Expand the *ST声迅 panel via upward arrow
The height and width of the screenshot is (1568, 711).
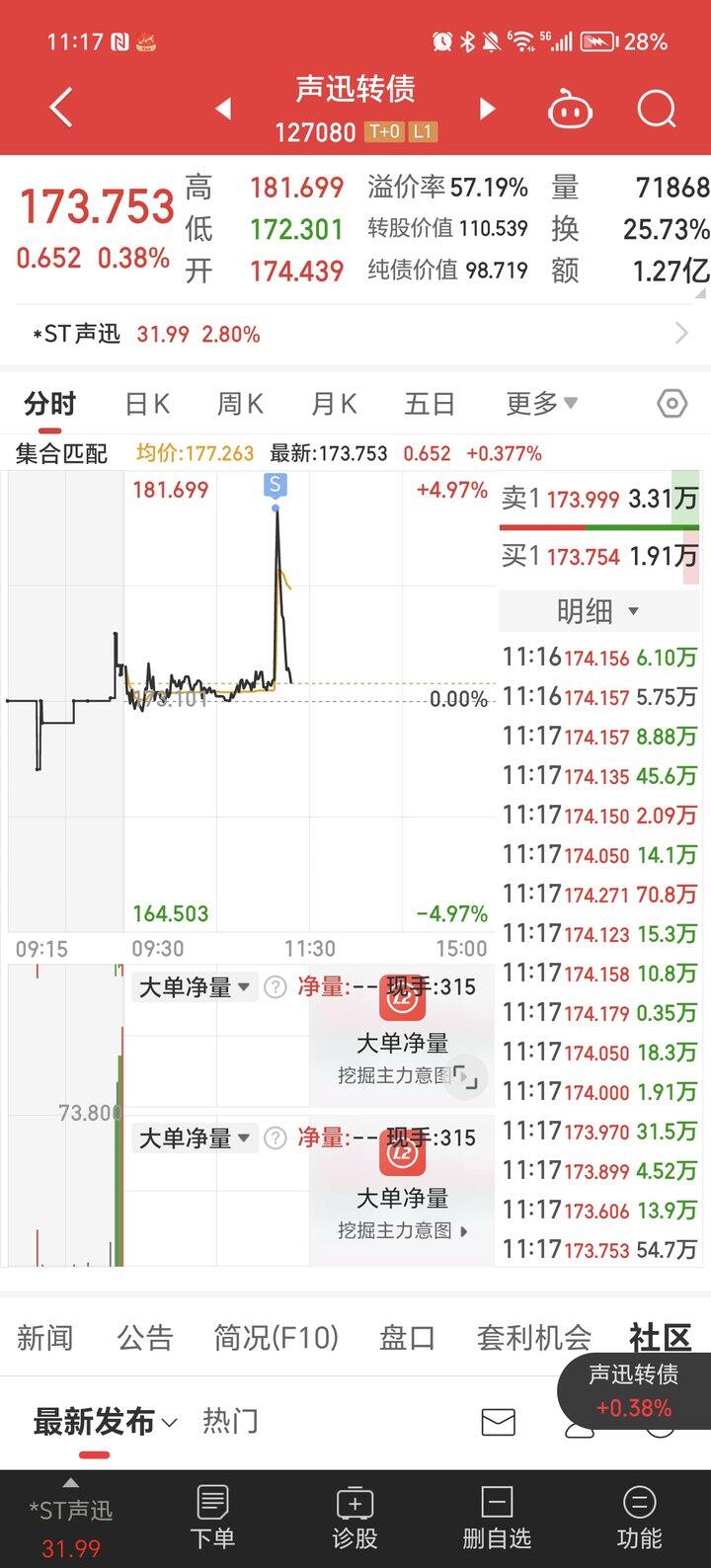[x=69, y=1481]
